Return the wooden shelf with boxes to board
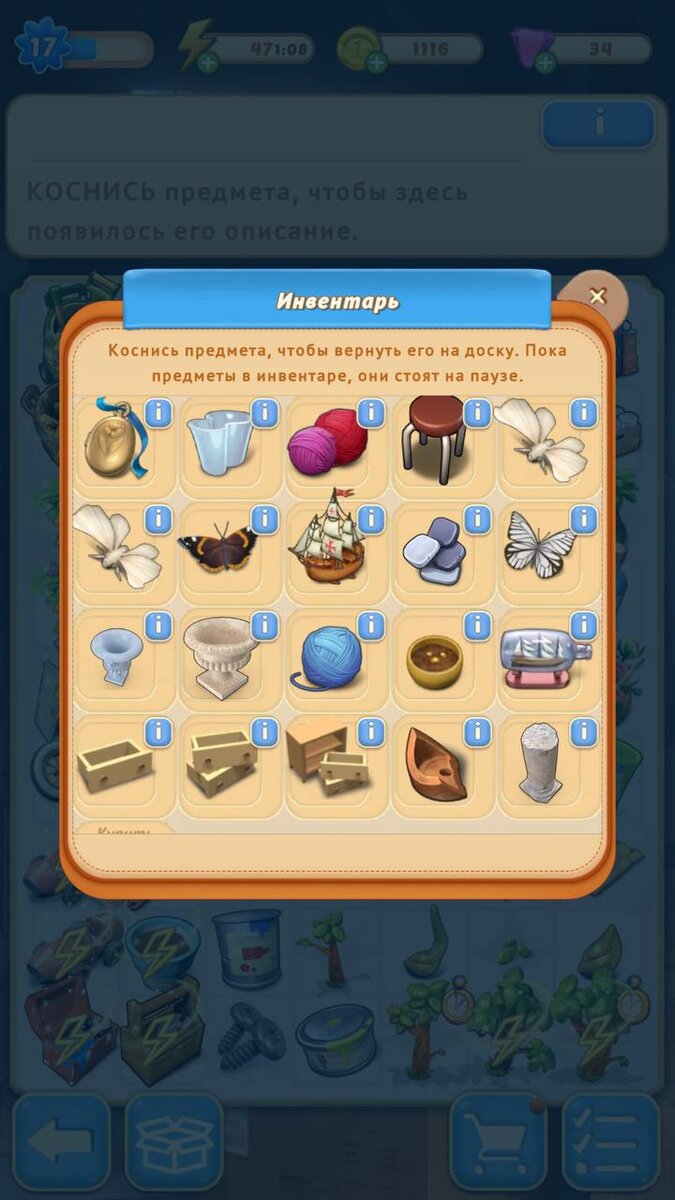The height and width of the screenshot is (1200, 675). pyautogui.click(x=326, y=758)
